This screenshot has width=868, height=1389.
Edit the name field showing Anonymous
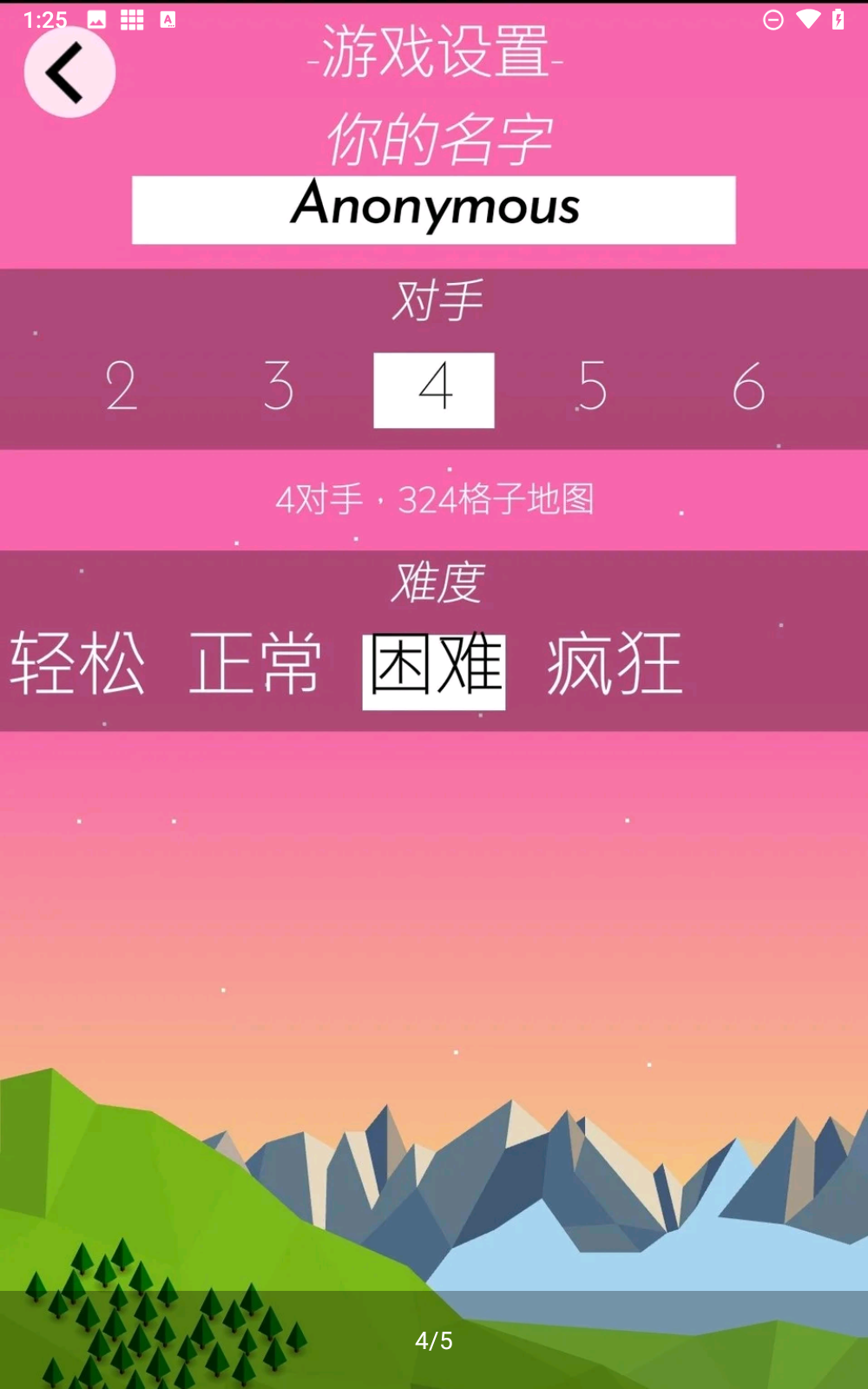pyautogui.click(x=434, y=209)
